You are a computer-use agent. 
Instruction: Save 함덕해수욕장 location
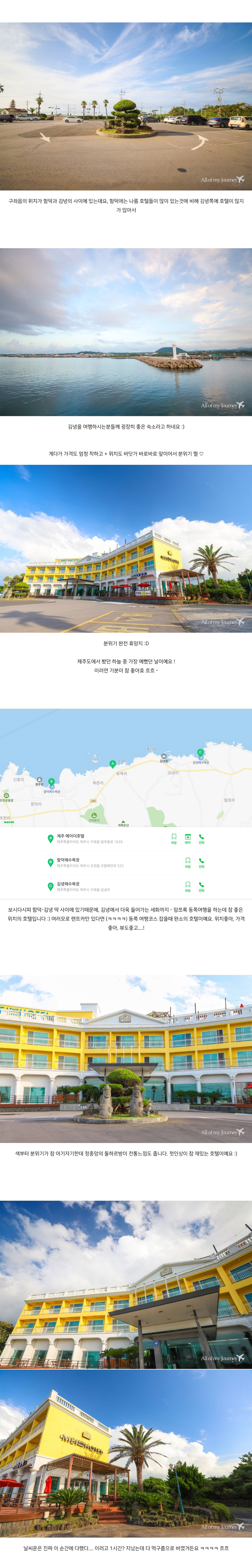(187, 862)
